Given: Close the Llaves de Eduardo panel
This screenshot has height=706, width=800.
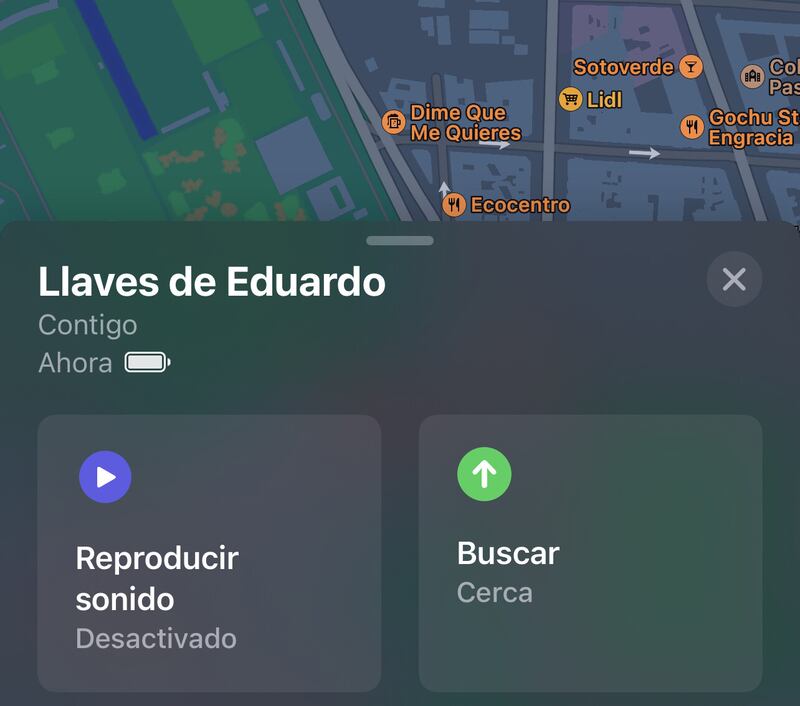Looking at the screenshot, I should pyautogui.click(x=734, y=279).
